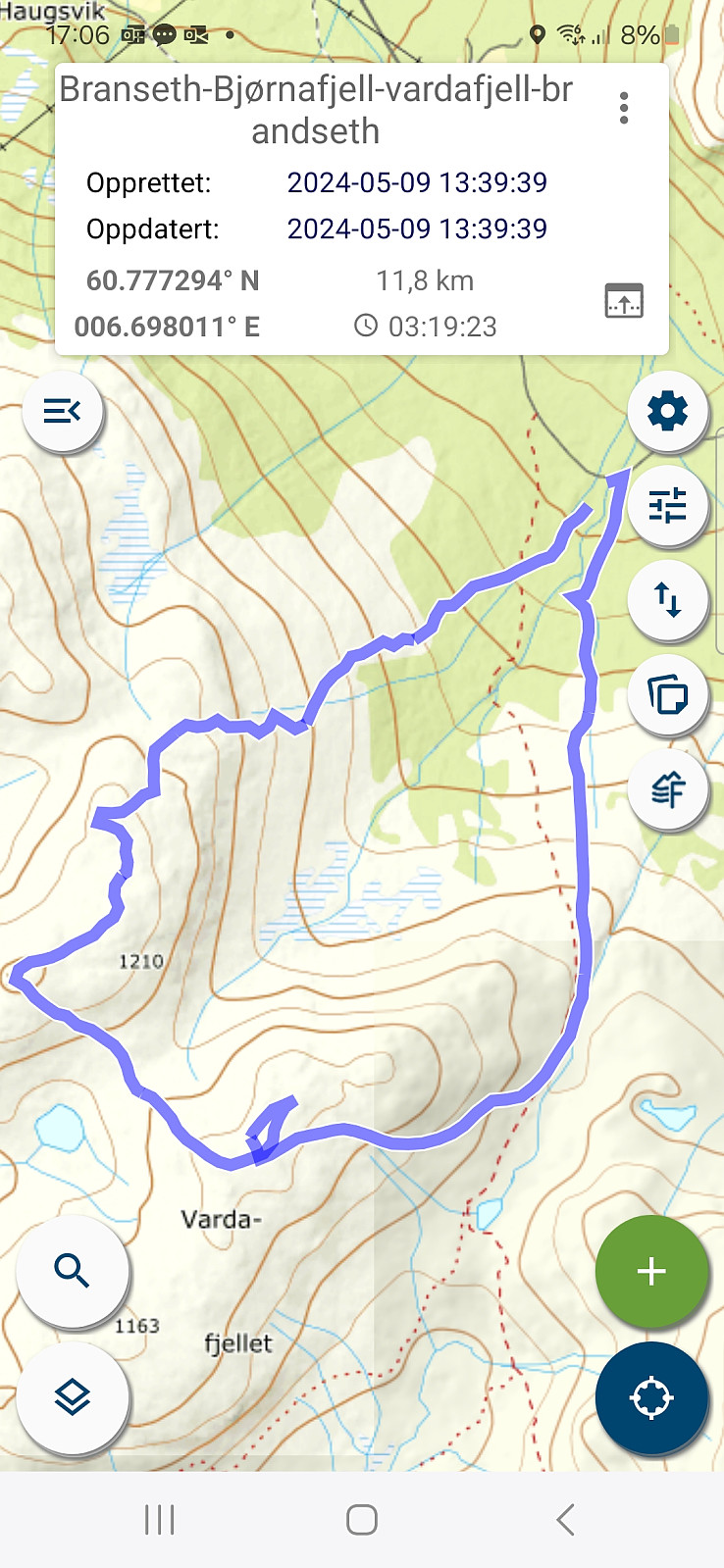The image size is (724, 1568).
Task: Tap the elevation profile icon on the track card
Action: point(624,300)
